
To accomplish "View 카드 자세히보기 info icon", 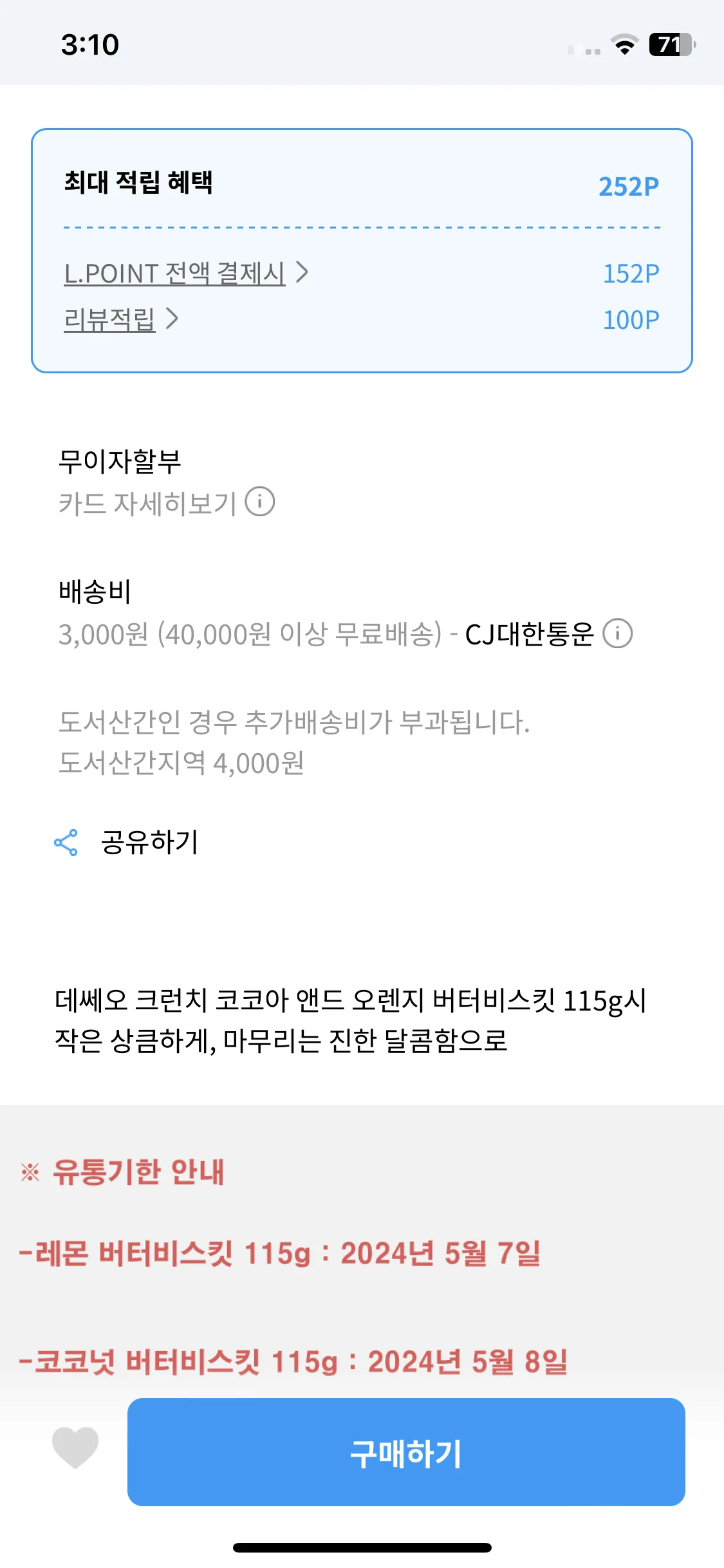I will (260, 502).
